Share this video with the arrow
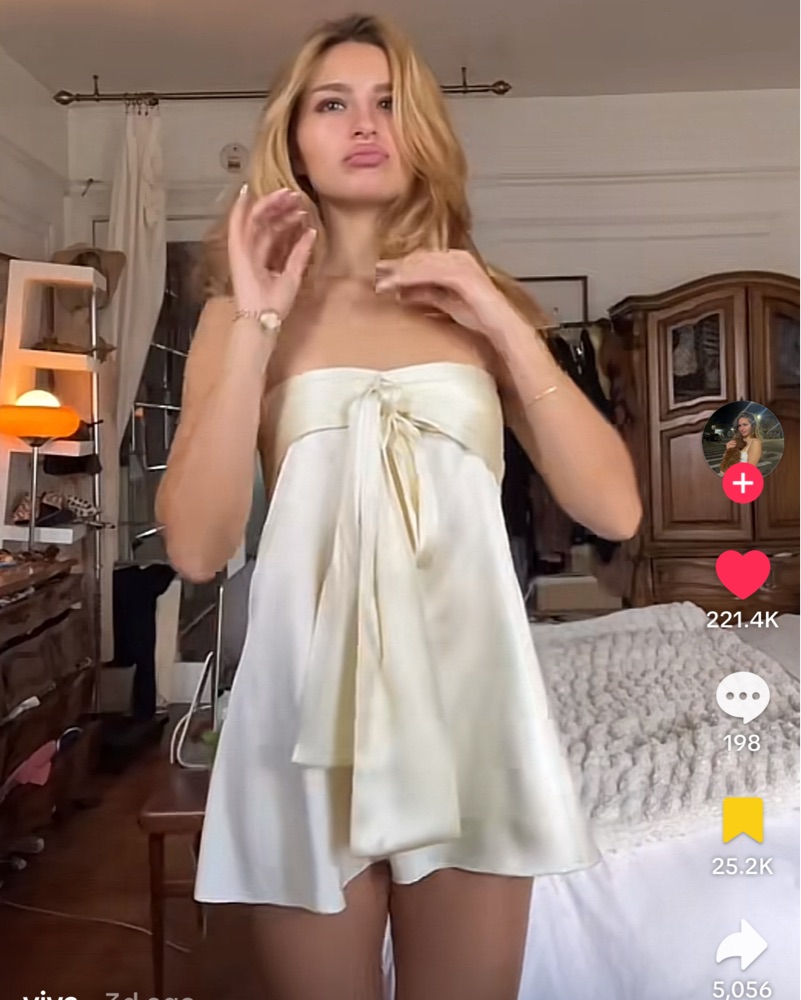 [x=742, y=945]
